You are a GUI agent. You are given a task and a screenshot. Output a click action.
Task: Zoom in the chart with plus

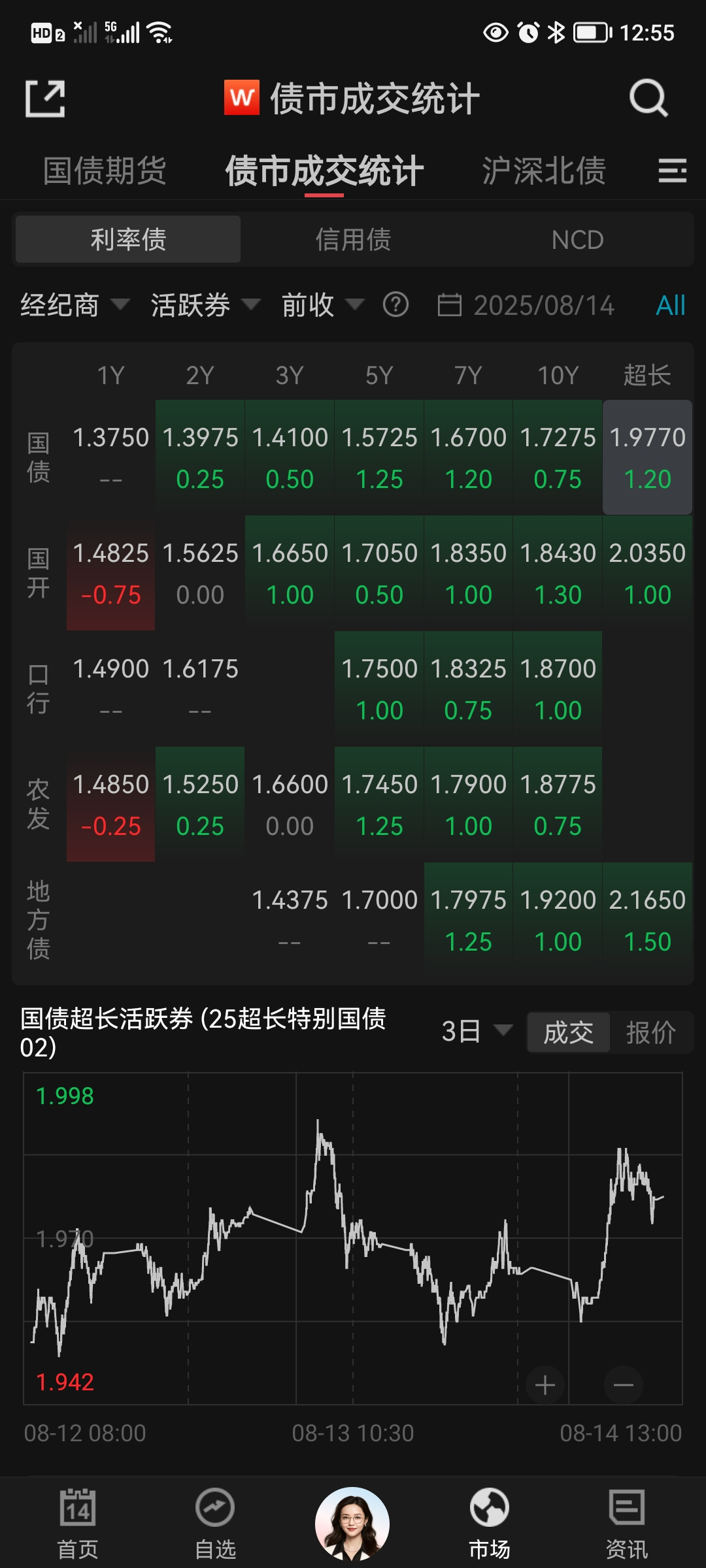pyautogui.click(x=545, y=1384)
